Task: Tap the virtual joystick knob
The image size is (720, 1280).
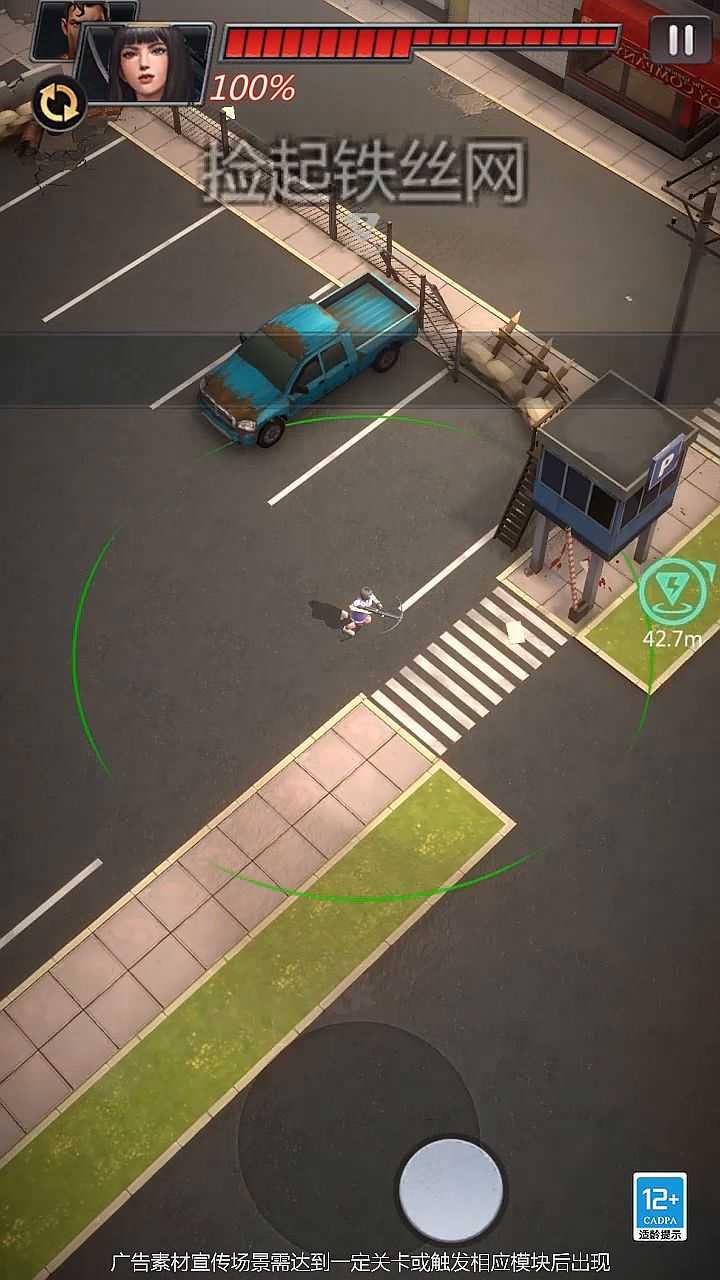Action: pyautogui.click(x=451, y=1190)
